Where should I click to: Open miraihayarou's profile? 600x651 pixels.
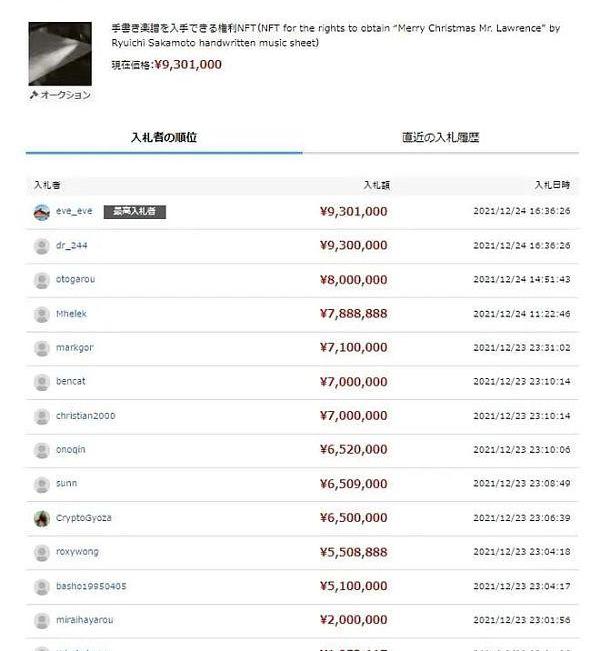pyautogui.click(x=84, y=619)
